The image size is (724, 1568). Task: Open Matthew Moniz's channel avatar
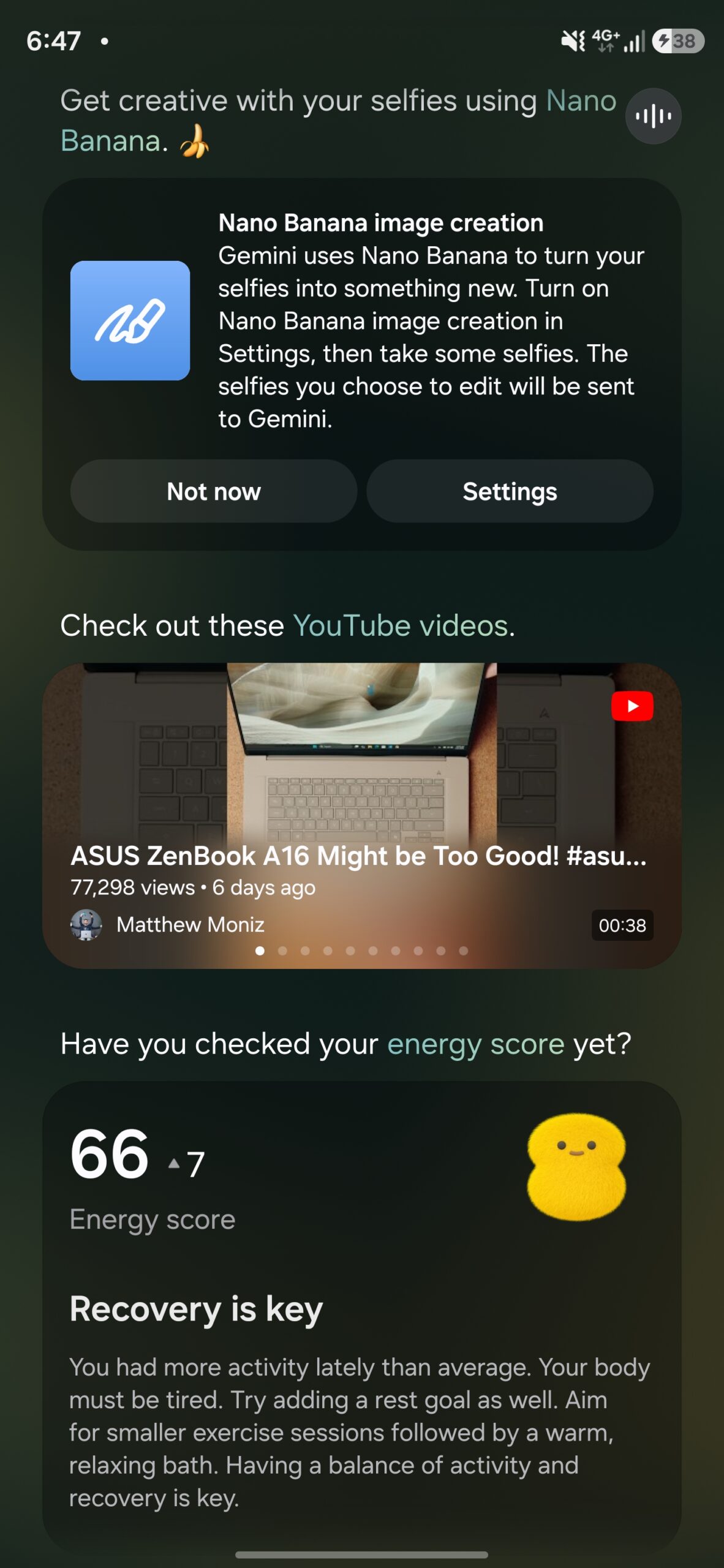coord(88,925)
